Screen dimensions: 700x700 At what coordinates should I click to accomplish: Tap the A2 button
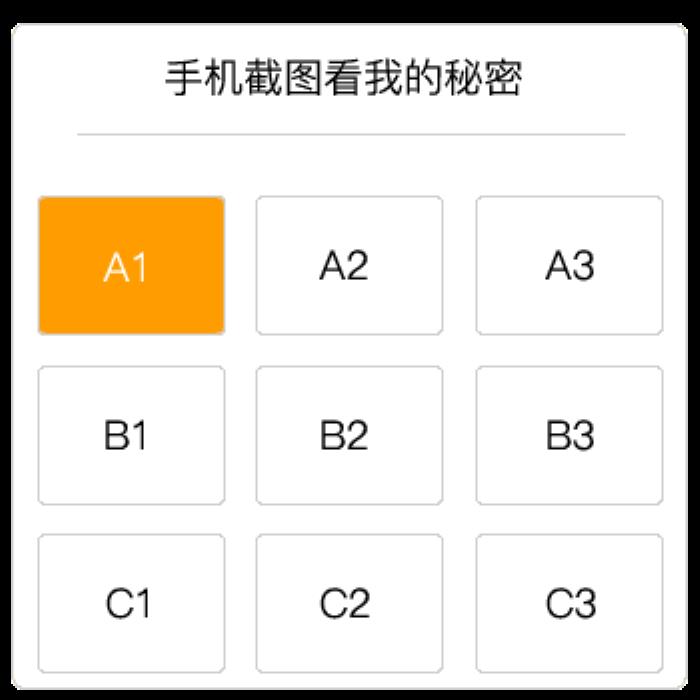click(x=349, y=265)
